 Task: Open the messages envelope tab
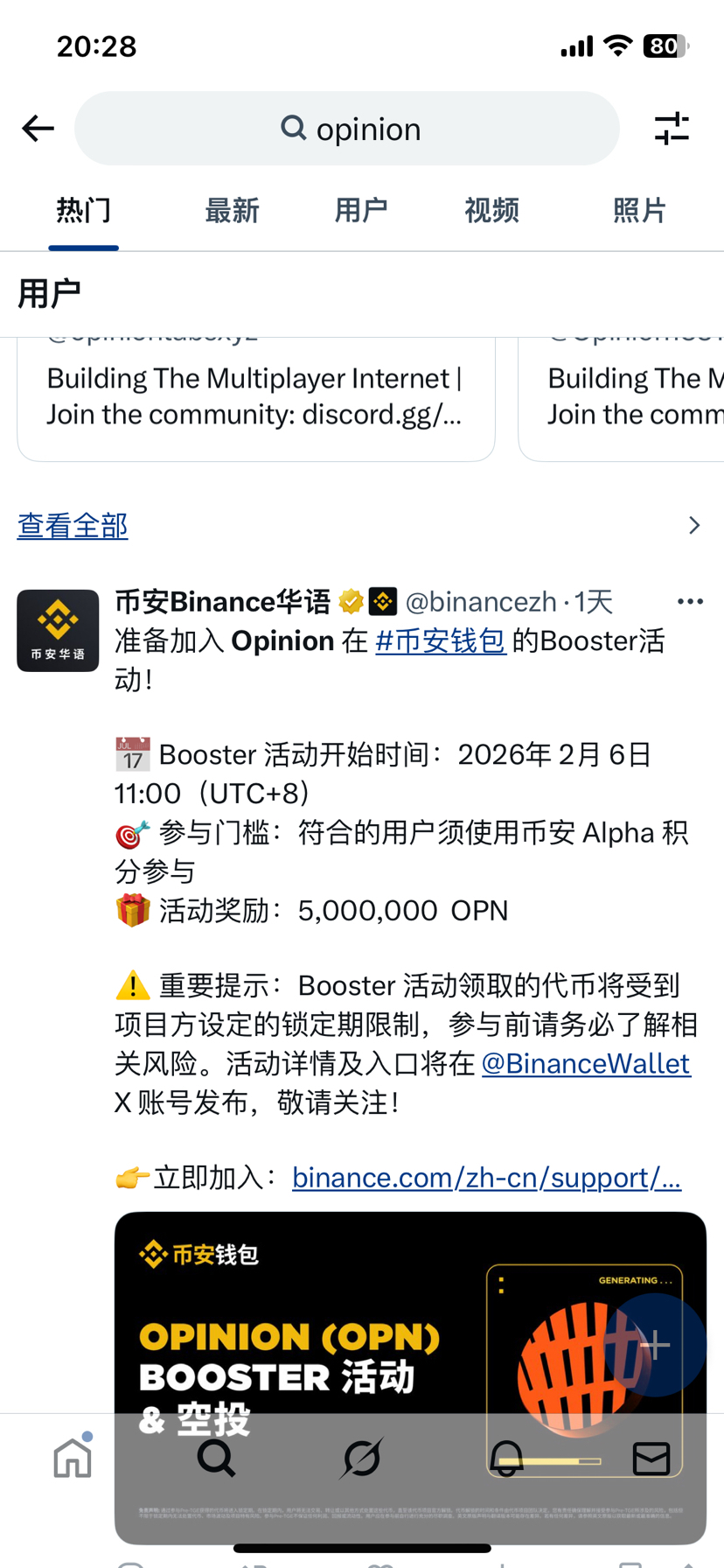[x=651, y=1459]
